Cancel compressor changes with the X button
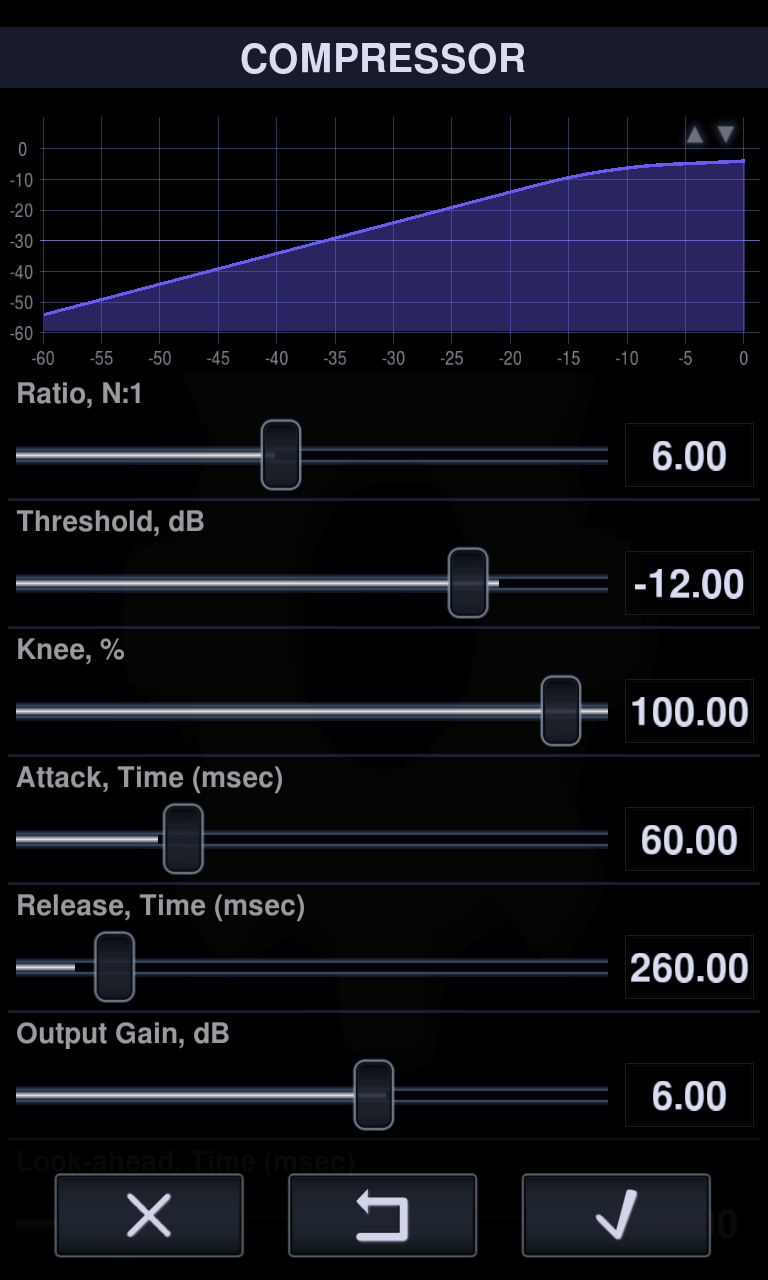This screenshot has width=768, height=1280. [149, 1215]
